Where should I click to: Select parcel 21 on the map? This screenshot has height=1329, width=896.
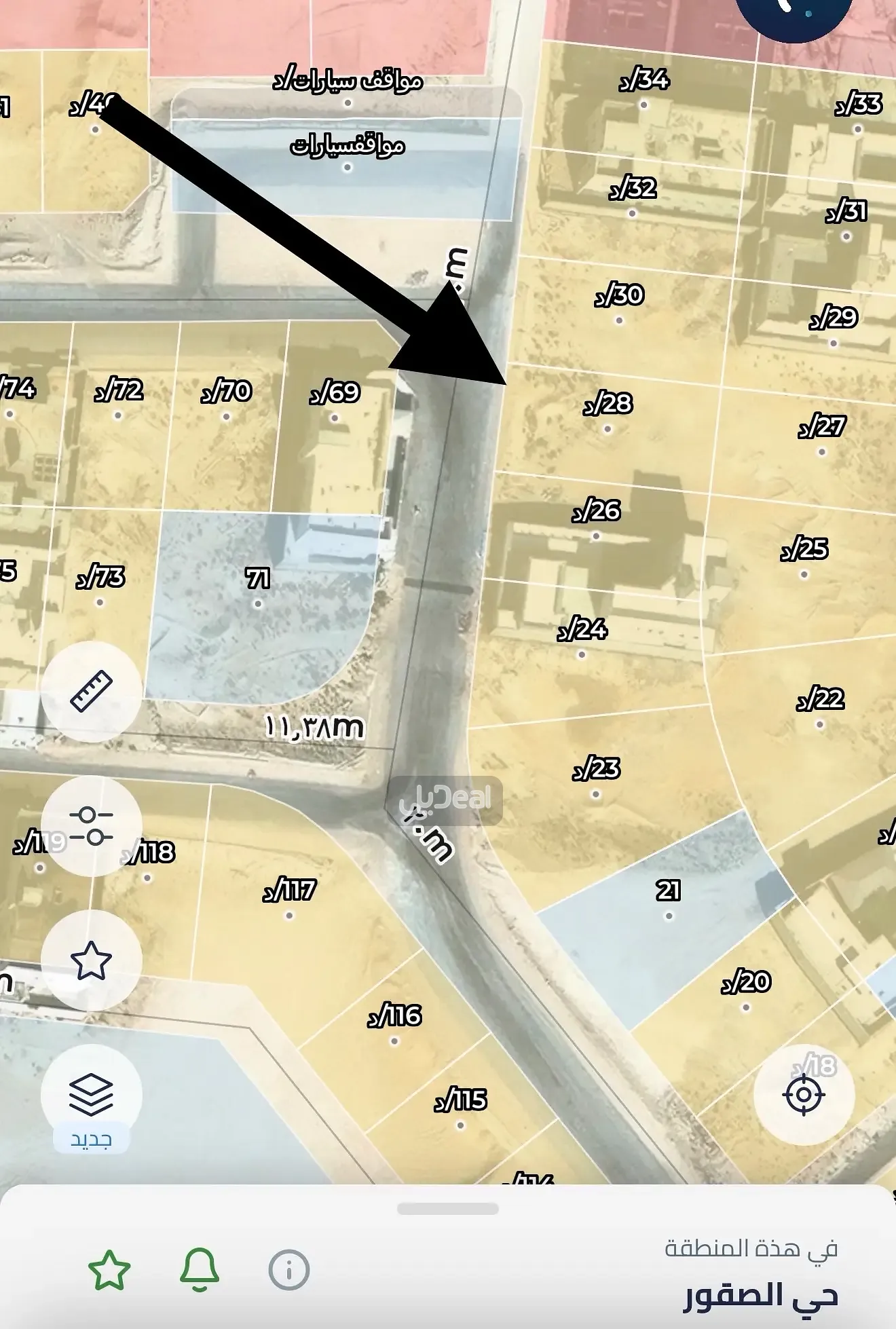coord(669,890)
